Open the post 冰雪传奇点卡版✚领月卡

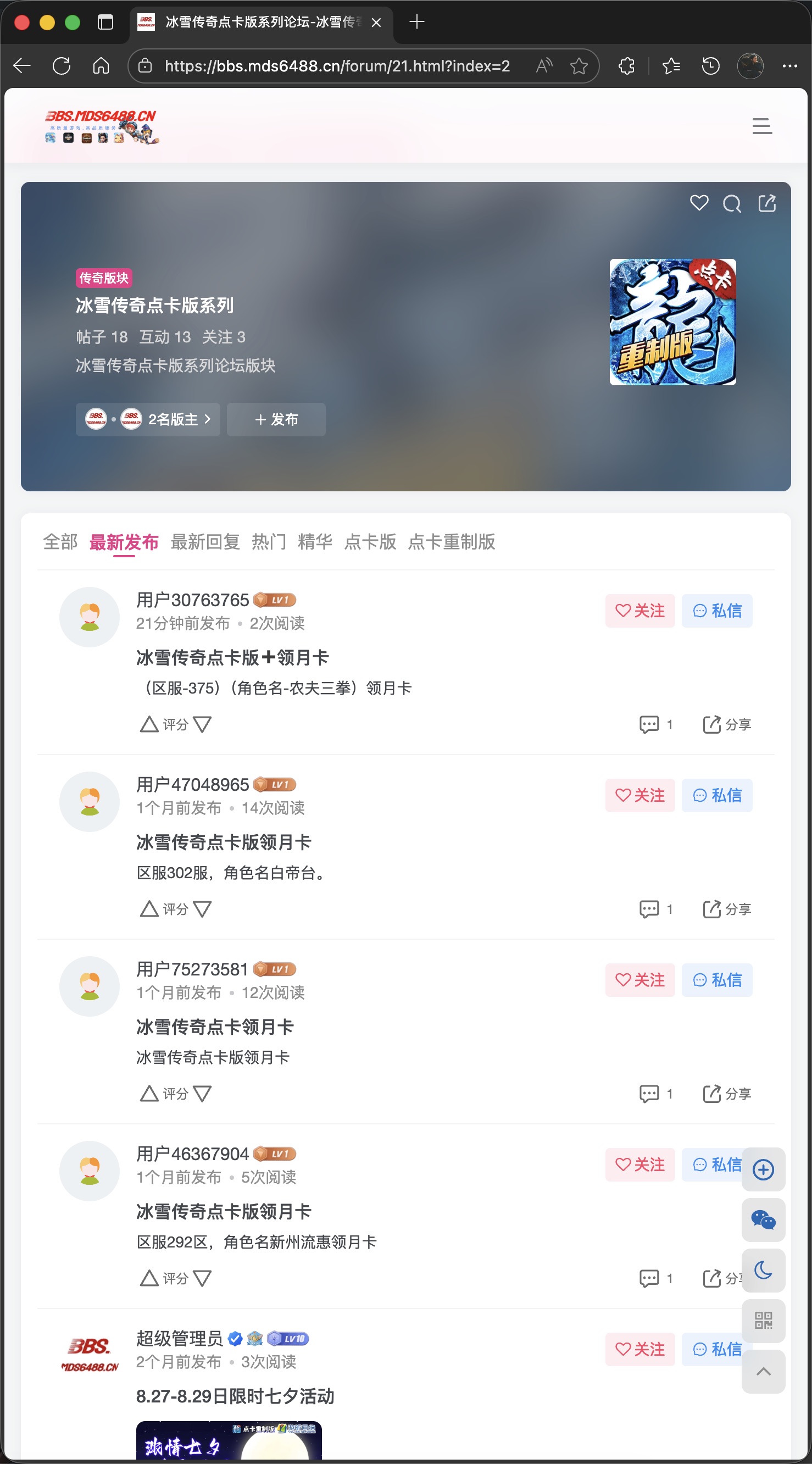pos(232,658)
